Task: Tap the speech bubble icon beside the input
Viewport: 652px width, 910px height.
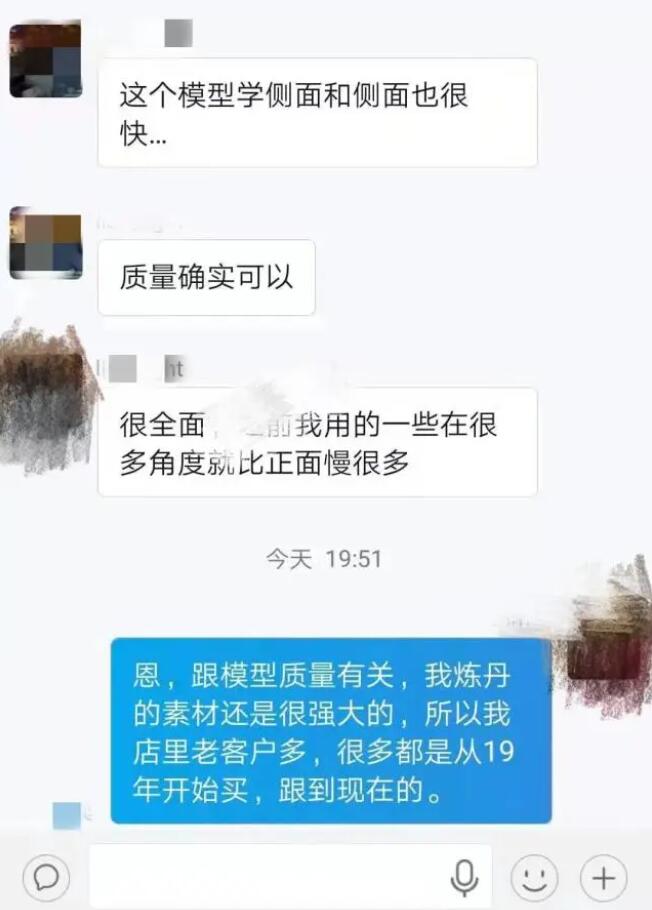Action: [x=46, y=878]
